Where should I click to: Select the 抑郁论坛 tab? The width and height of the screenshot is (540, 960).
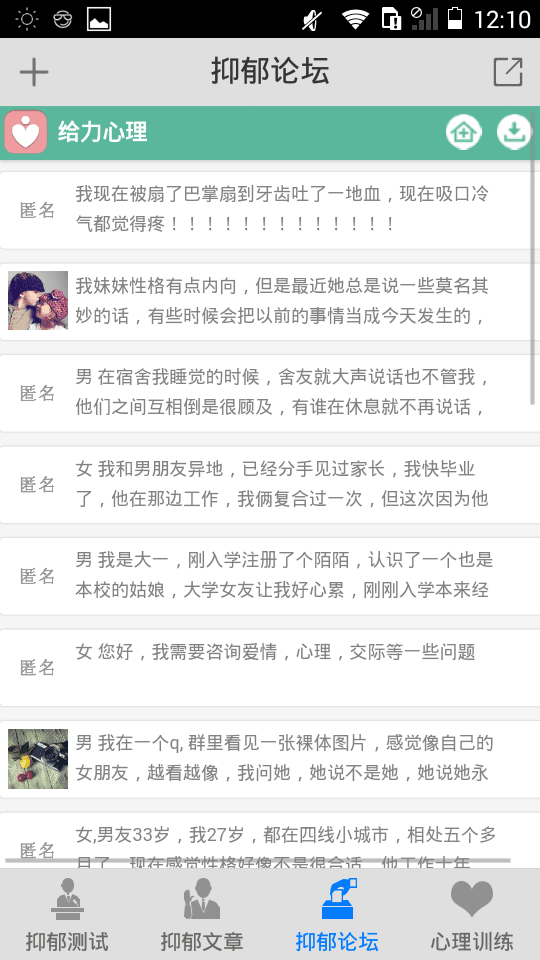[x=337, y=915]
